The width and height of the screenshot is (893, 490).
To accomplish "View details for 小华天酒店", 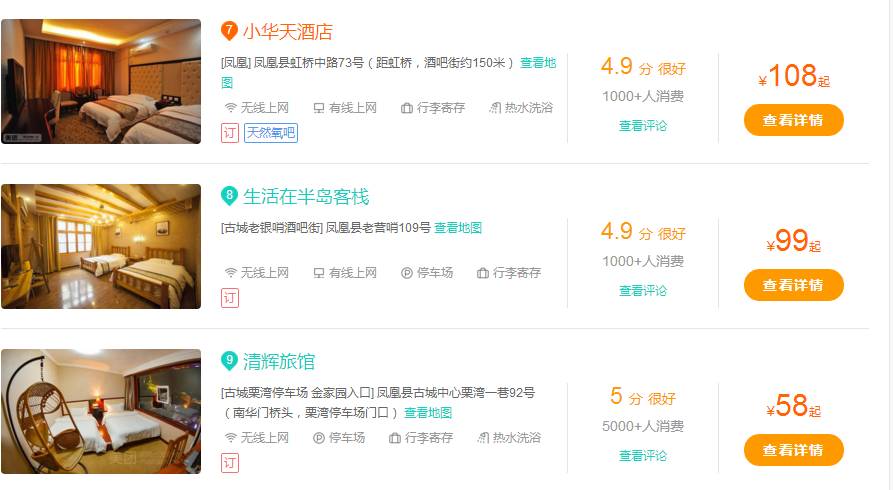I will pos(793,120).
